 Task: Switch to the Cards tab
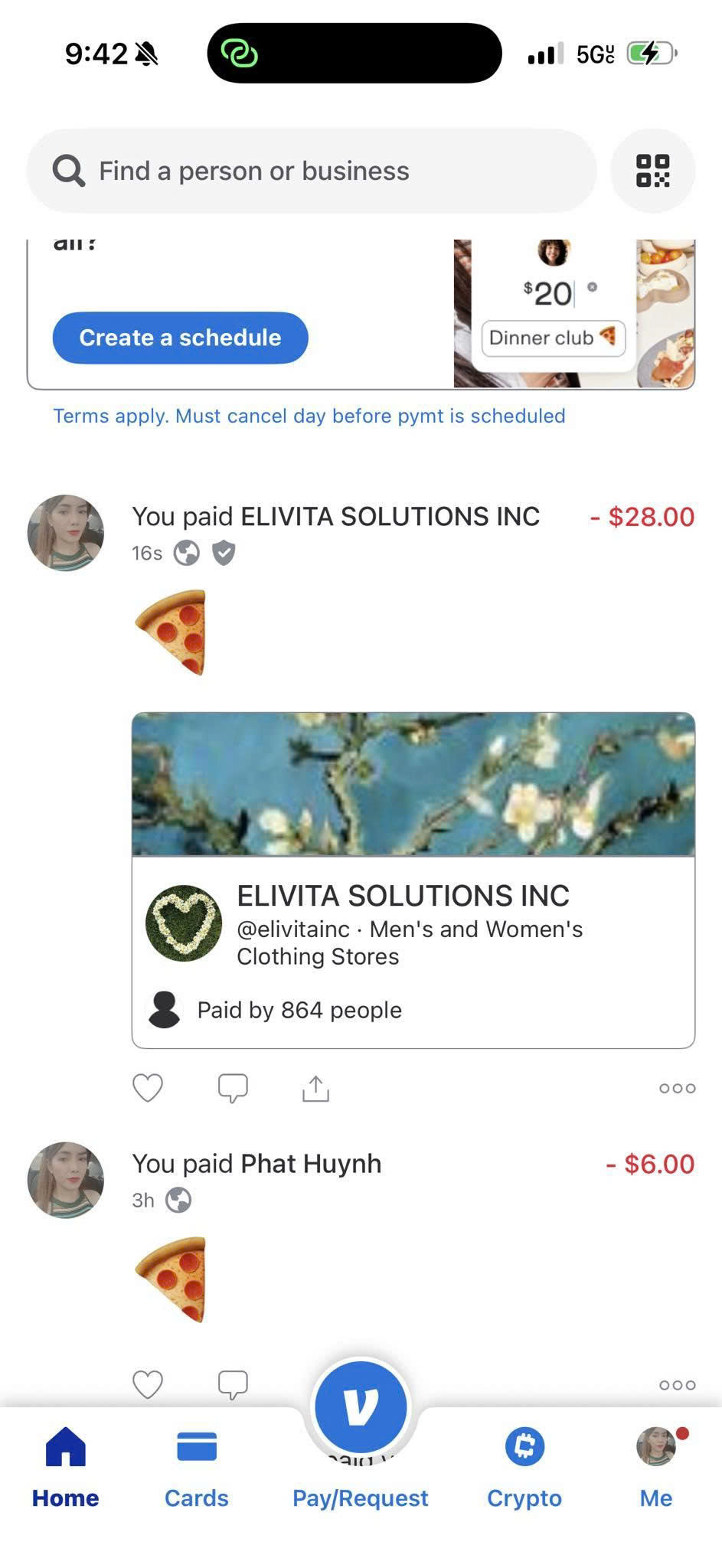(197, 1468)
